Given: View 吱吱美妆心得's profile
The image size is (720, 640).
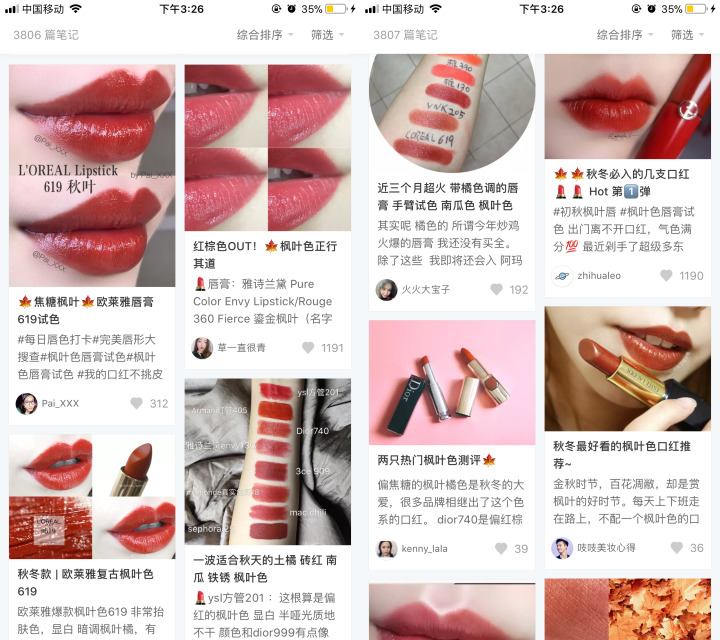Looking at the screenshot, I should pyautogui.click(x=562, y=548).
